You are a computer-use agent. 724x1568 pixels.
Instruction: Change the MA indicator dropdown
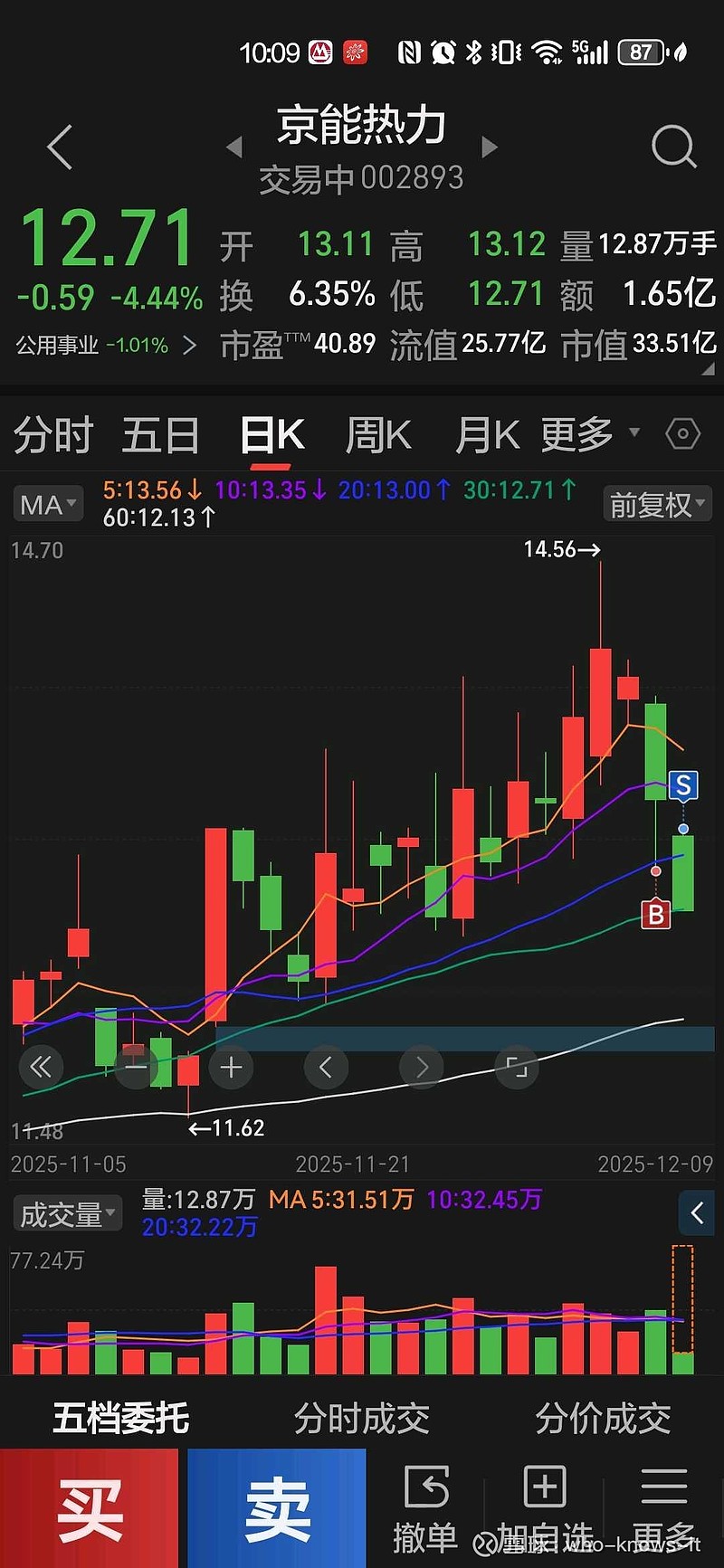coord(48,504)
